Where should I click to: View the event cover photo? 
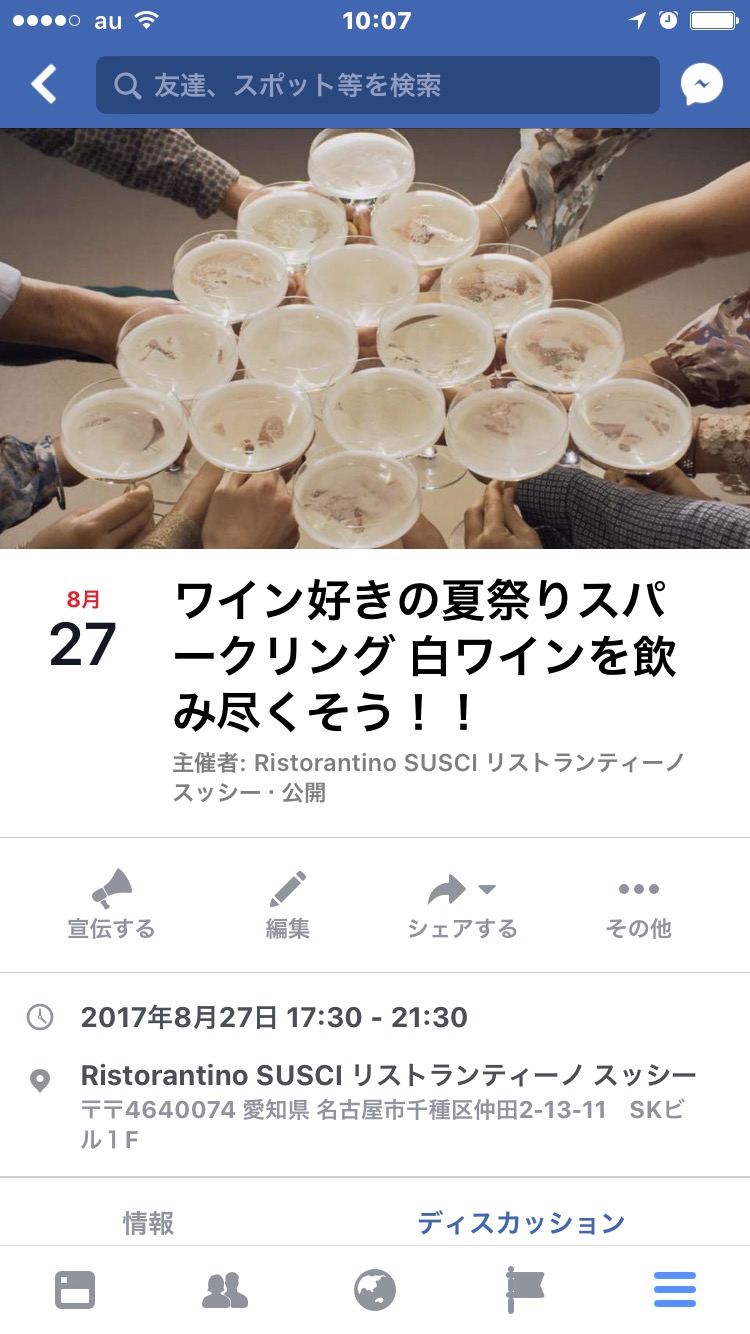(375, 338)
